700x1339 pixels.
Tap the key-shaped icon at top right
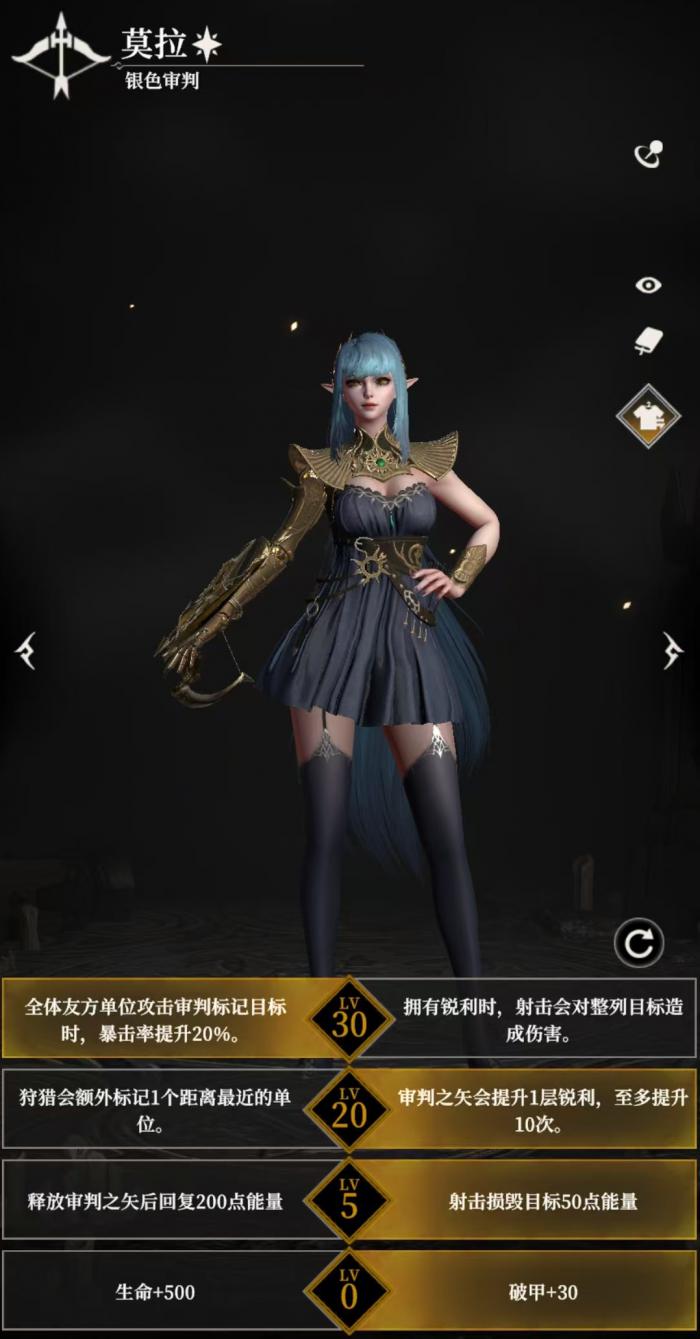[x=649, y=154]
